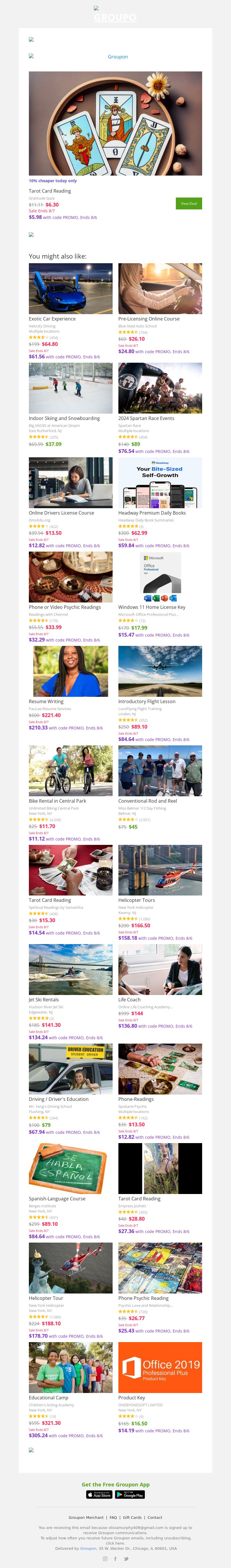Screen dimensions: 231x1568
Task: Open the Groupon Merchant link
Action: point(86,1517)
